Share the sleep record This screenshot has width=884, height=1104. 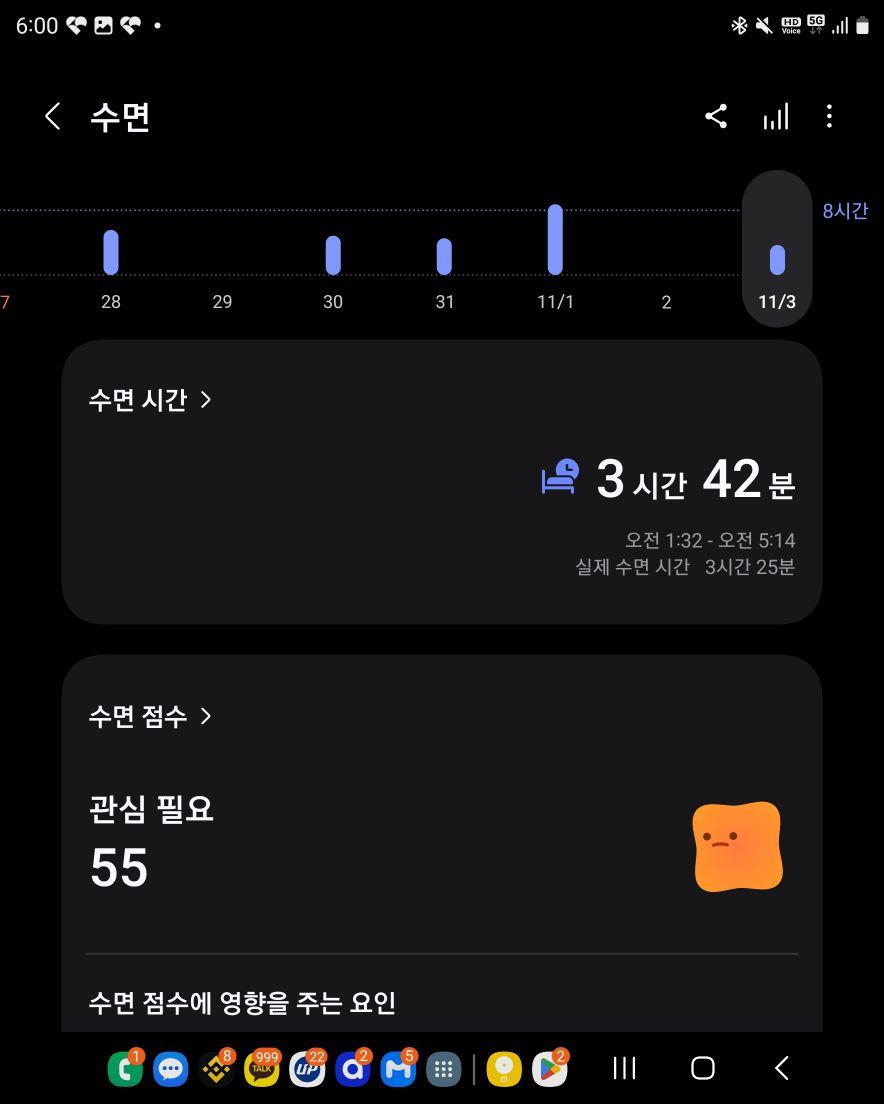point(716,117)
